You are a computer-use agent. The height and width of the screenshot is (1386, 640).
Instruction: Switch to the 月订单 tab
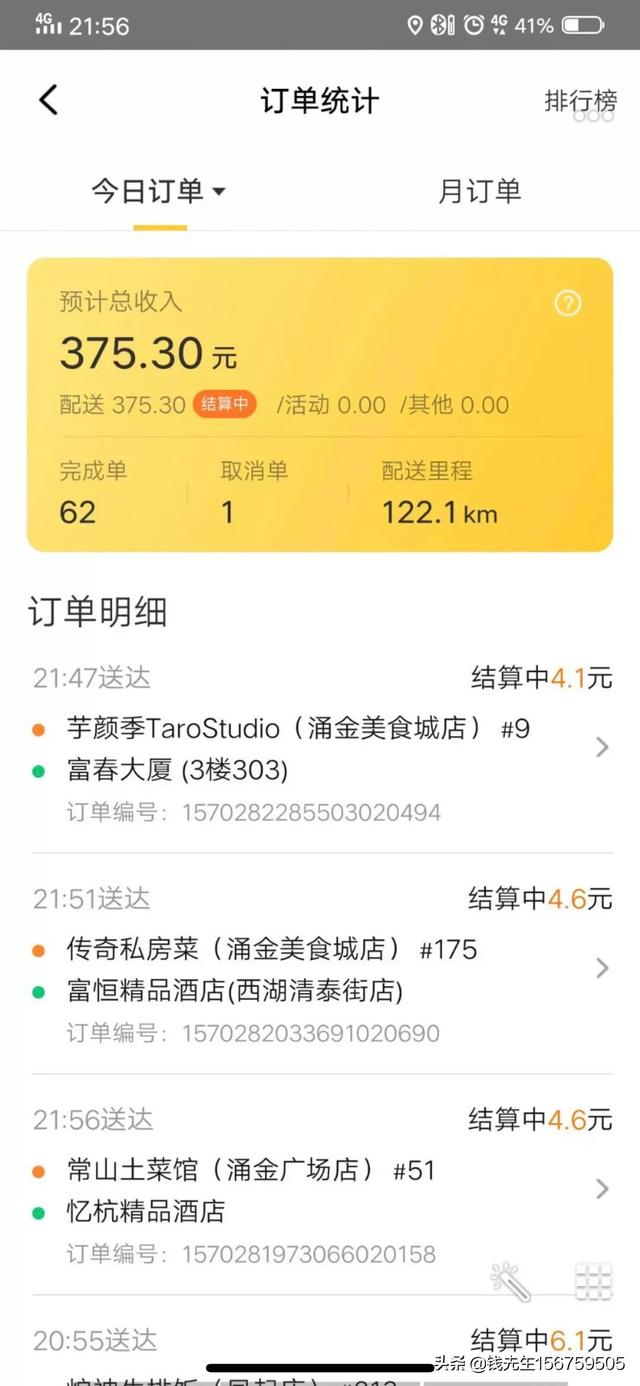(x=479, y=191)
